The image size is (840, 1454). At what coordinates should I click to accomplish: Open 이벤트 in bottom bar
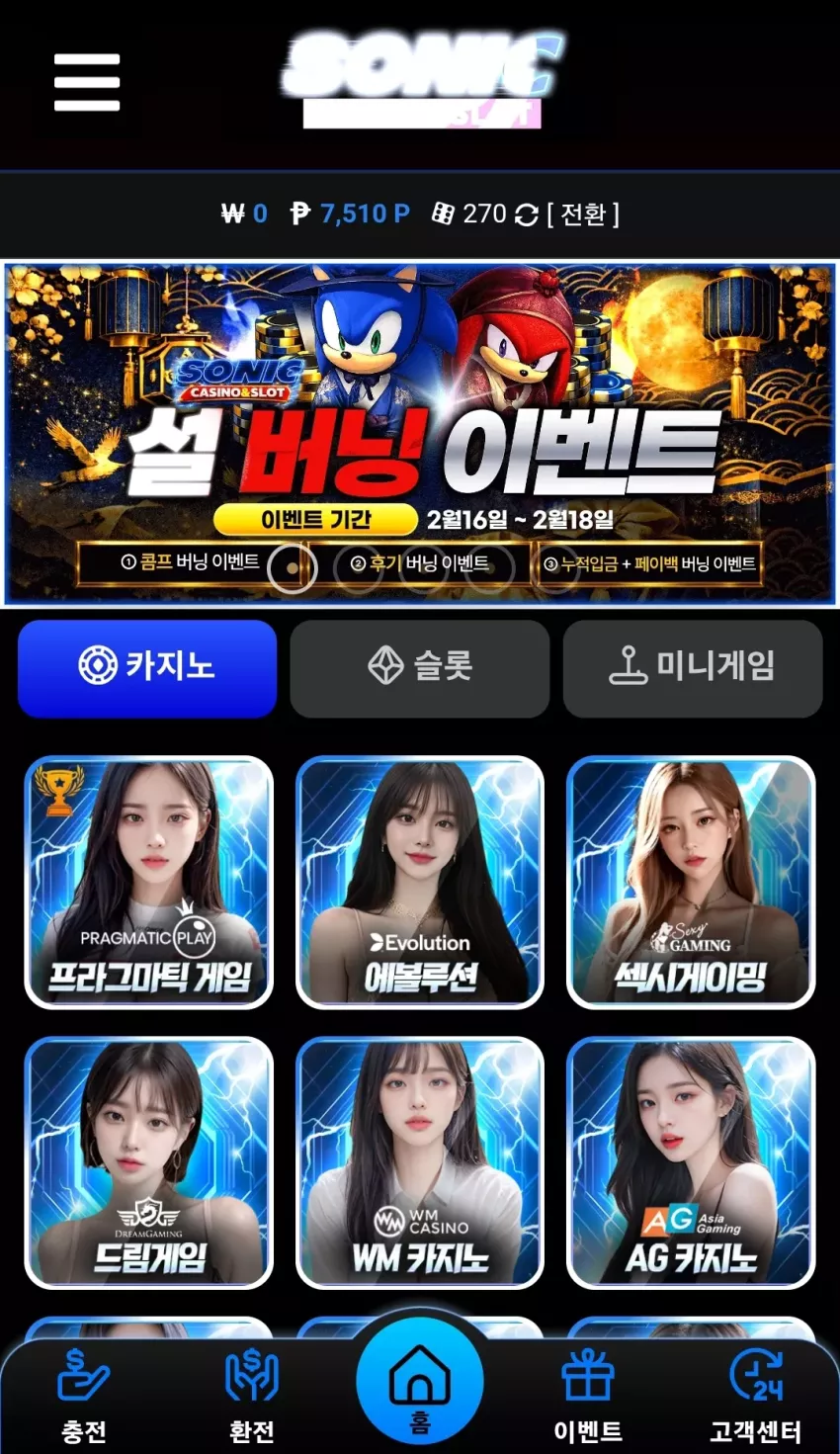588,1397
